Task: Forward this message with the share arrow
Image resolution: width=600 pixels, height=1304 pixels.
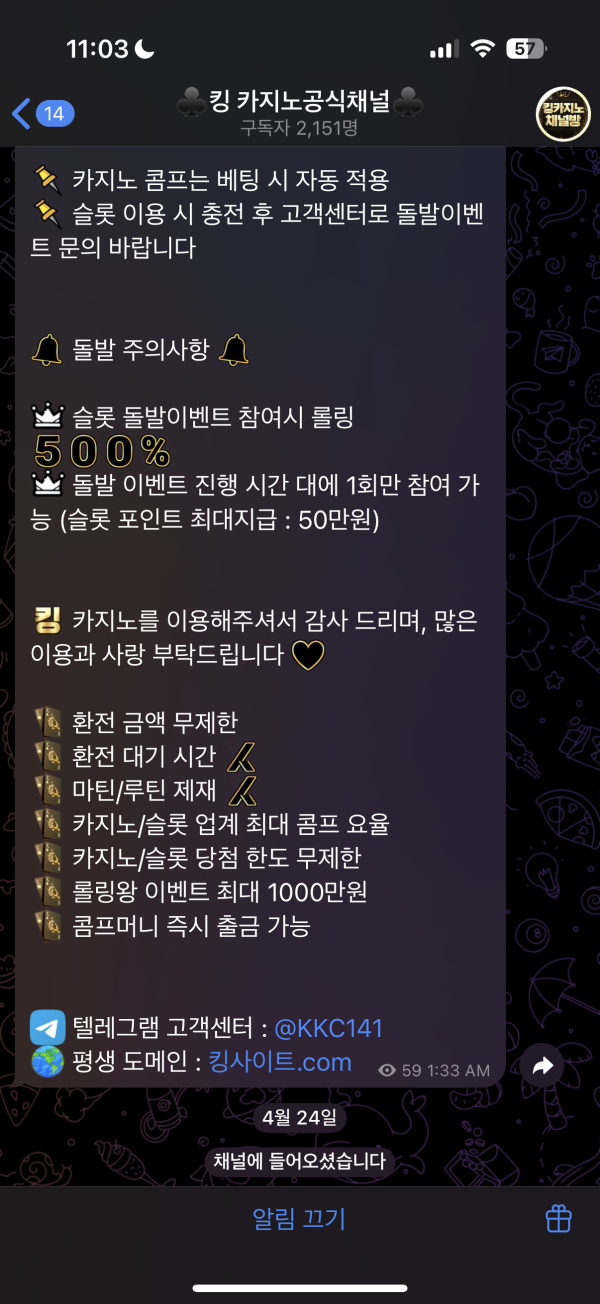Action: click(543, 1066)
